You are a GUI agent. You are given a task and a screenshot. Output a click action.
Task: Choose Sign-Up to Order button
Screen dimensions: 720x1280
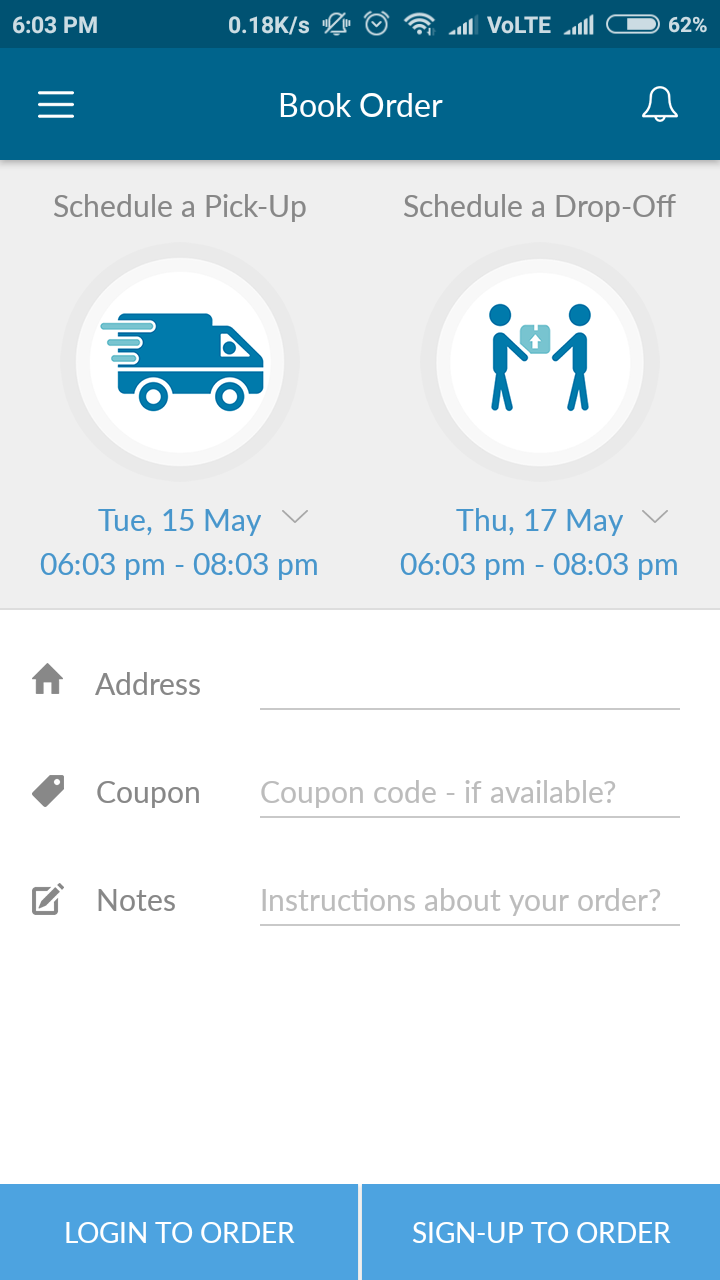point(541,1232)
